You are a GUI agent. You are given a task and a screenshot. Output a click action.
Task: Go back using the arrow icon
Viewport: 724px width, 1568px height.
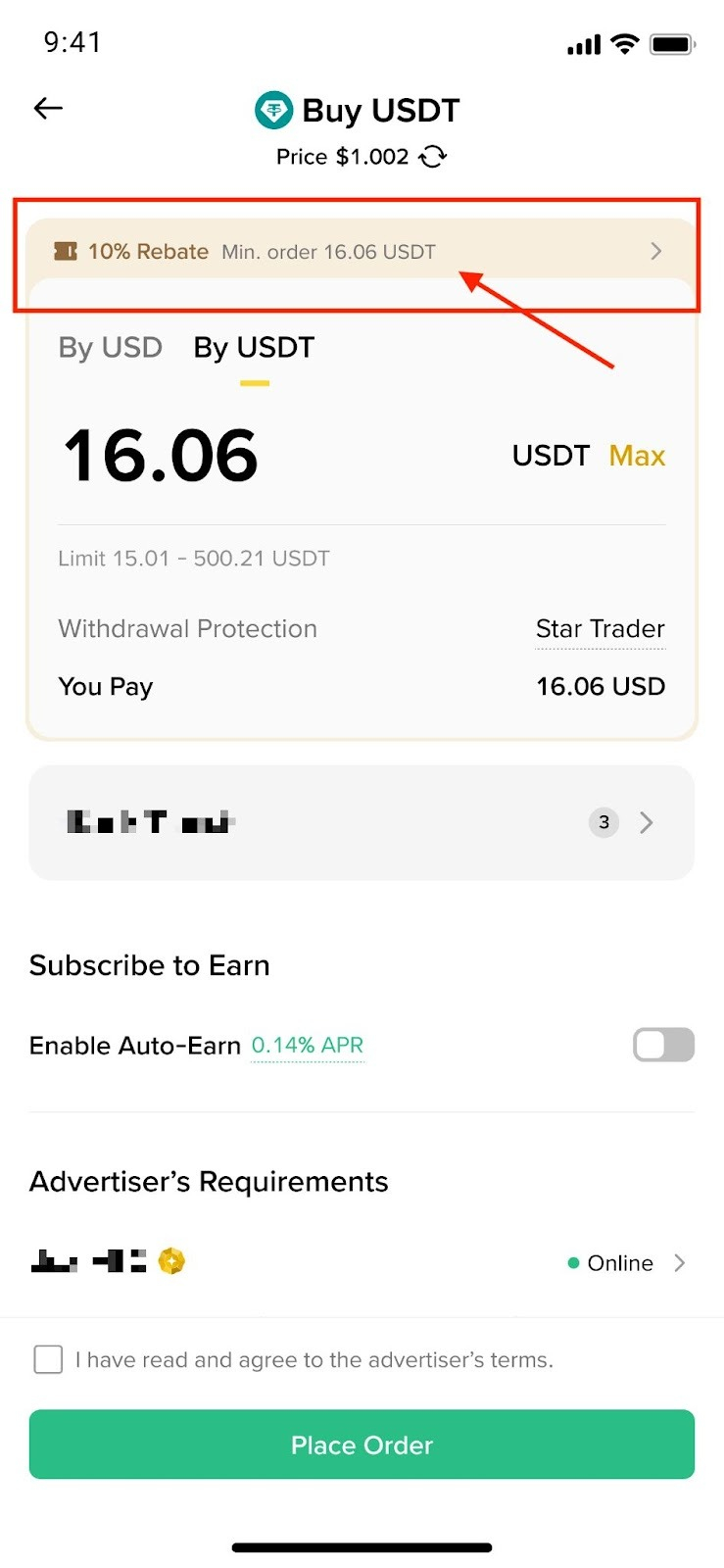point(48,109)
